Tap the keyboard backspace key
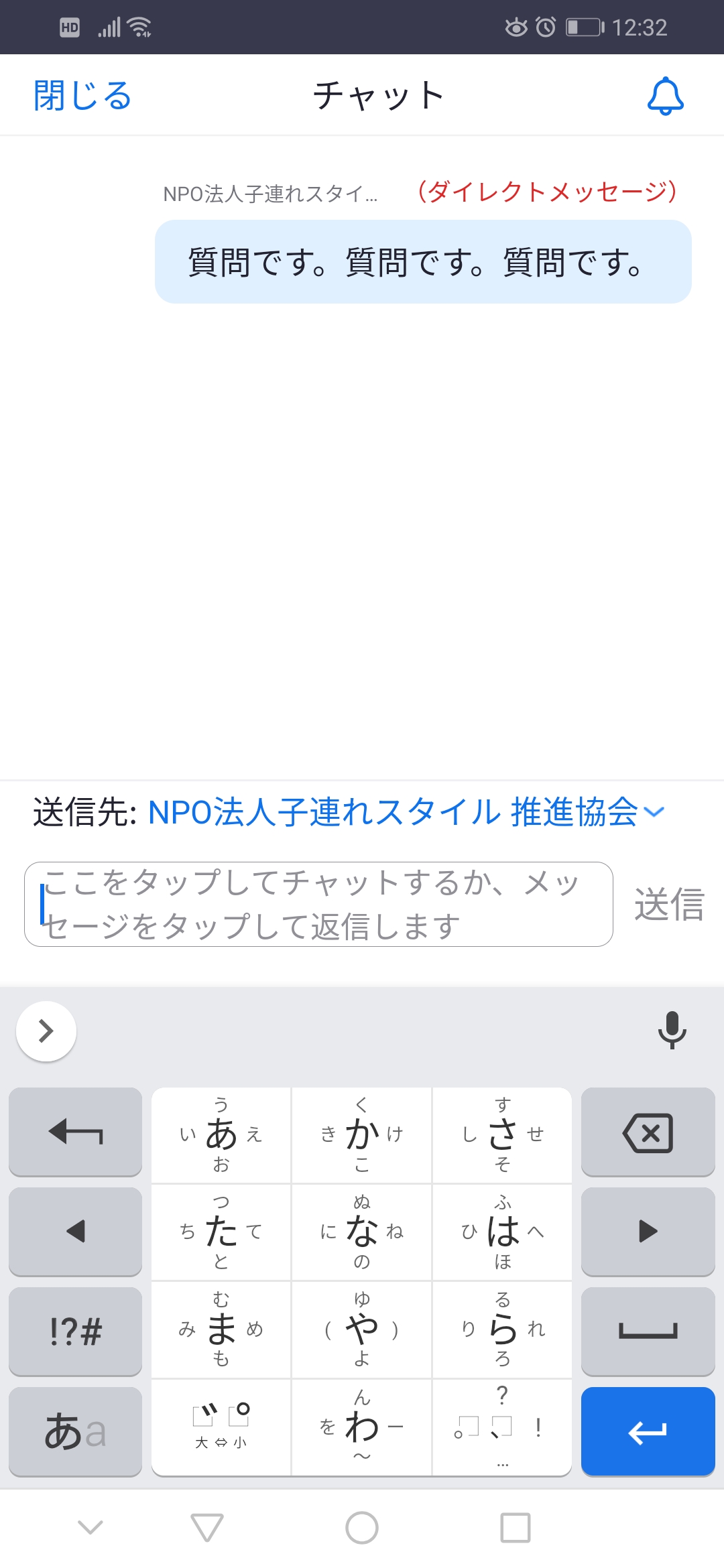 point(648,1132)
